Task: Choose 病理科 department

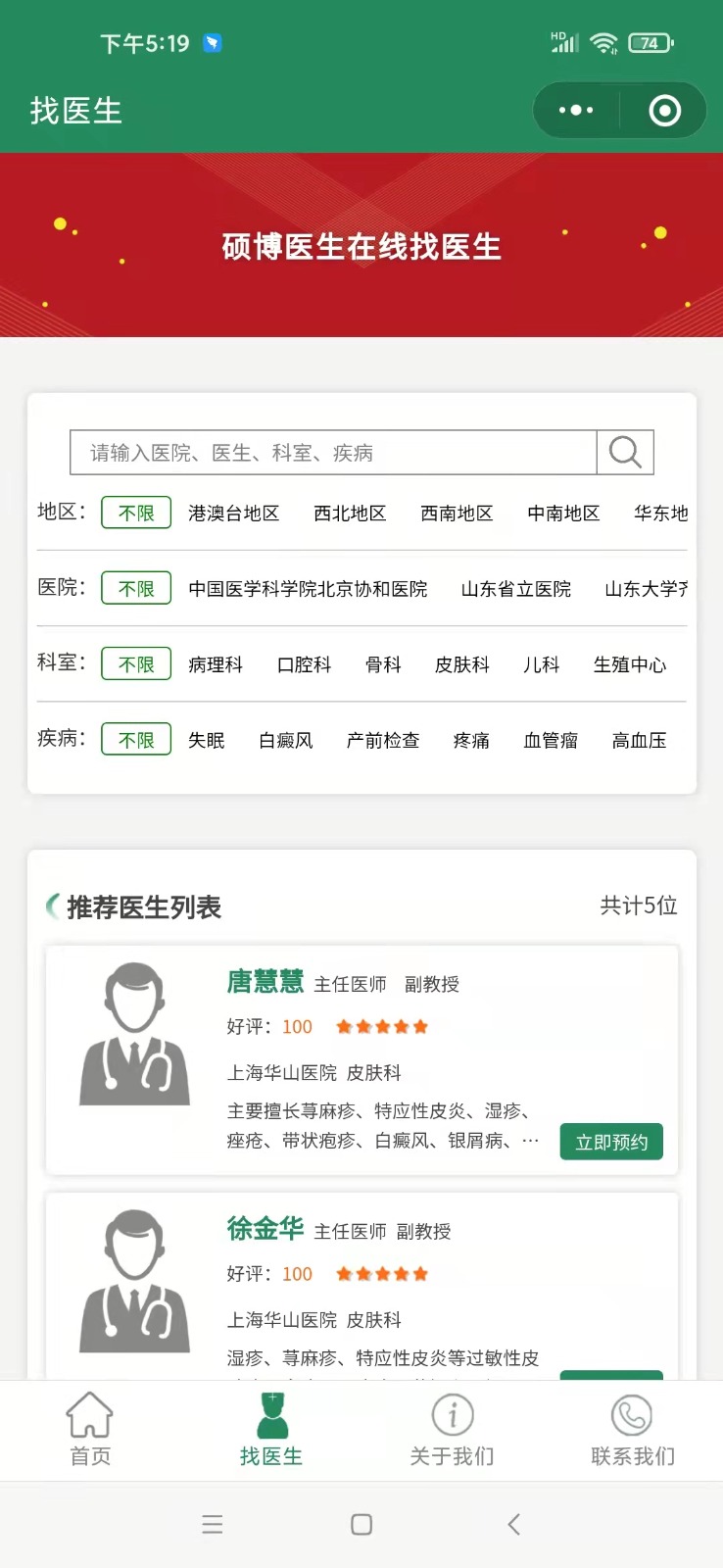Action: coord(216,664)
